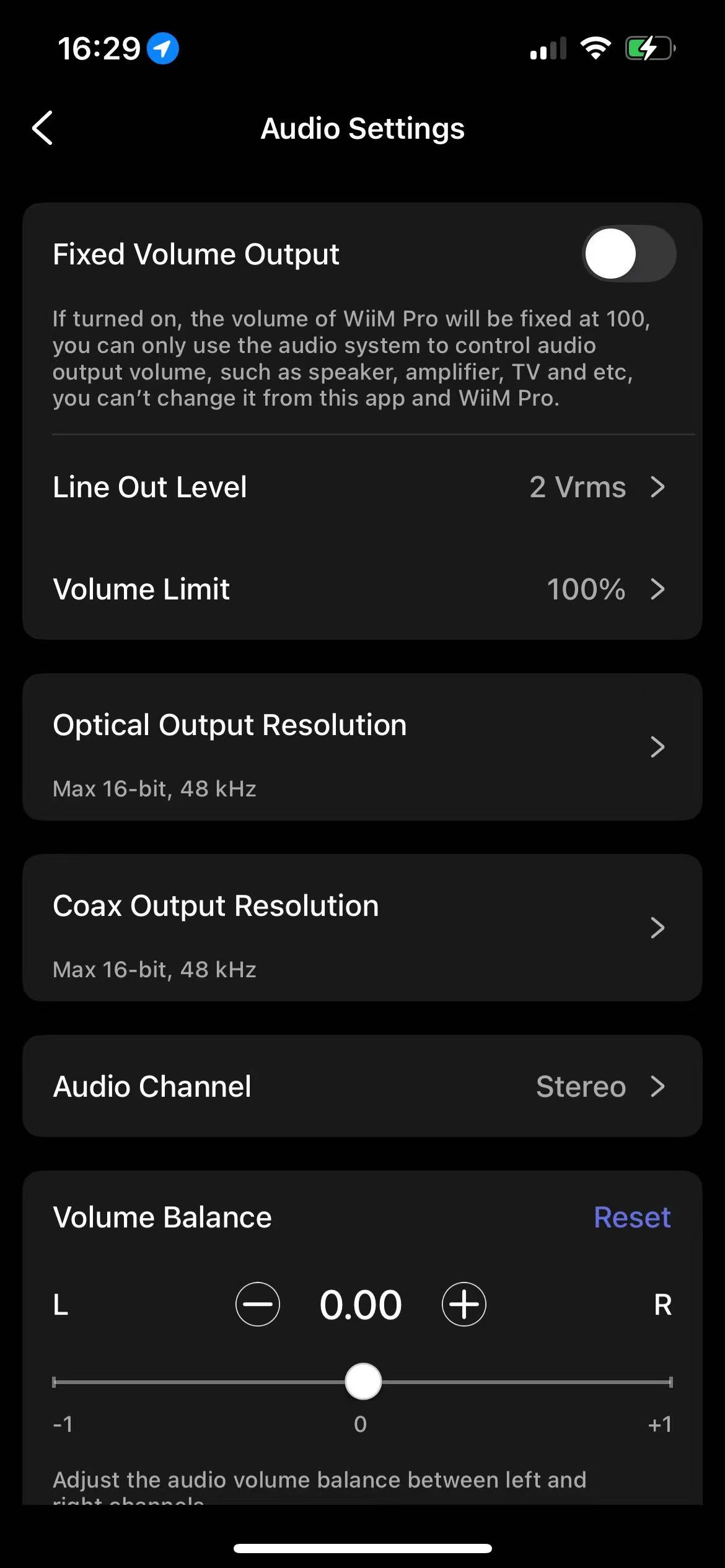The height and width of the screenshot is (1568, 725).
Task: Open Optical Output Resolution options
Action: pos(362,747)
